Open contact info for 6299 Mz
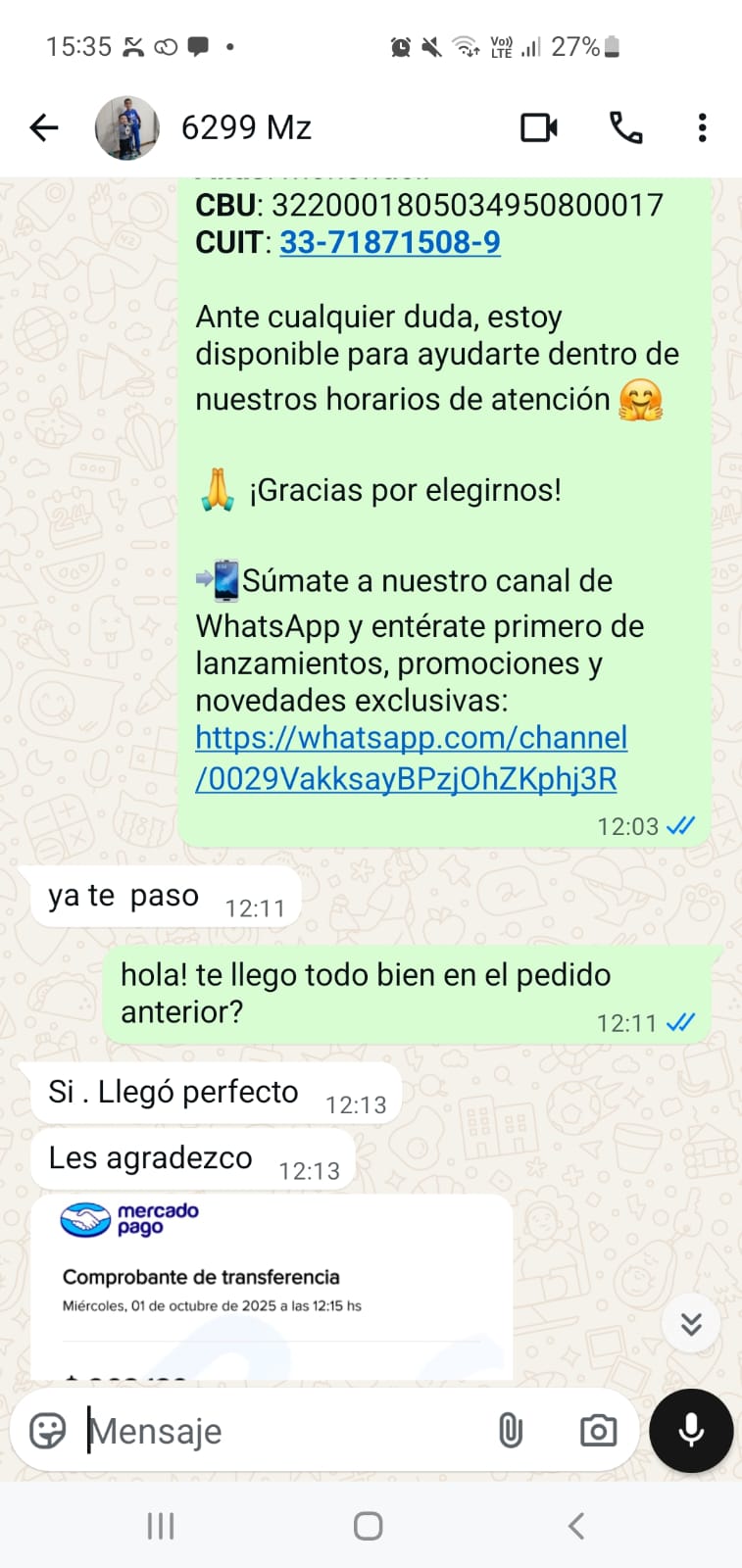Image resolution: width=742 pixels, height=1568 pixels. pos(245,127)
